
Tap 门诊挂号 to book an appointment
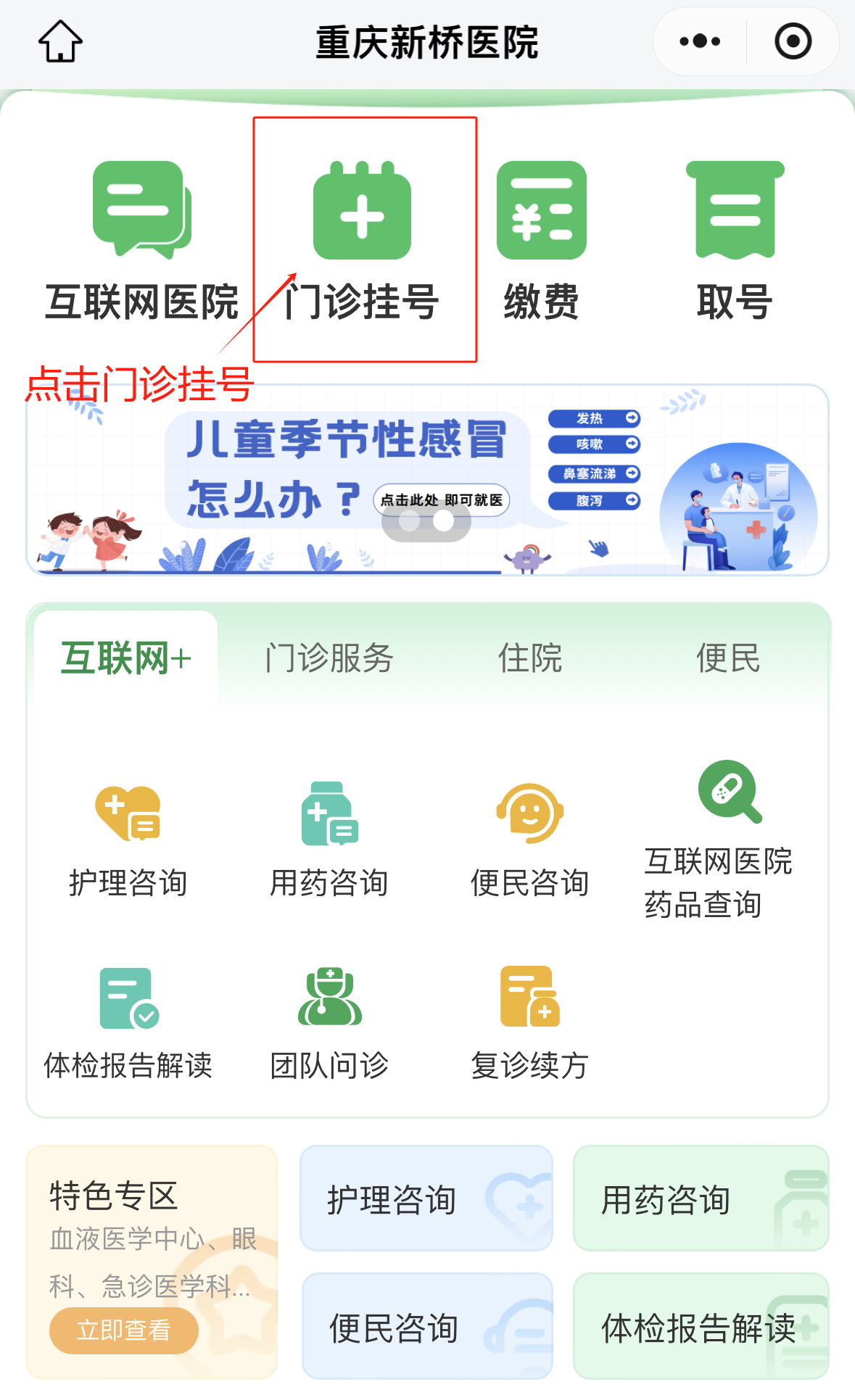[x=362, y=240]
